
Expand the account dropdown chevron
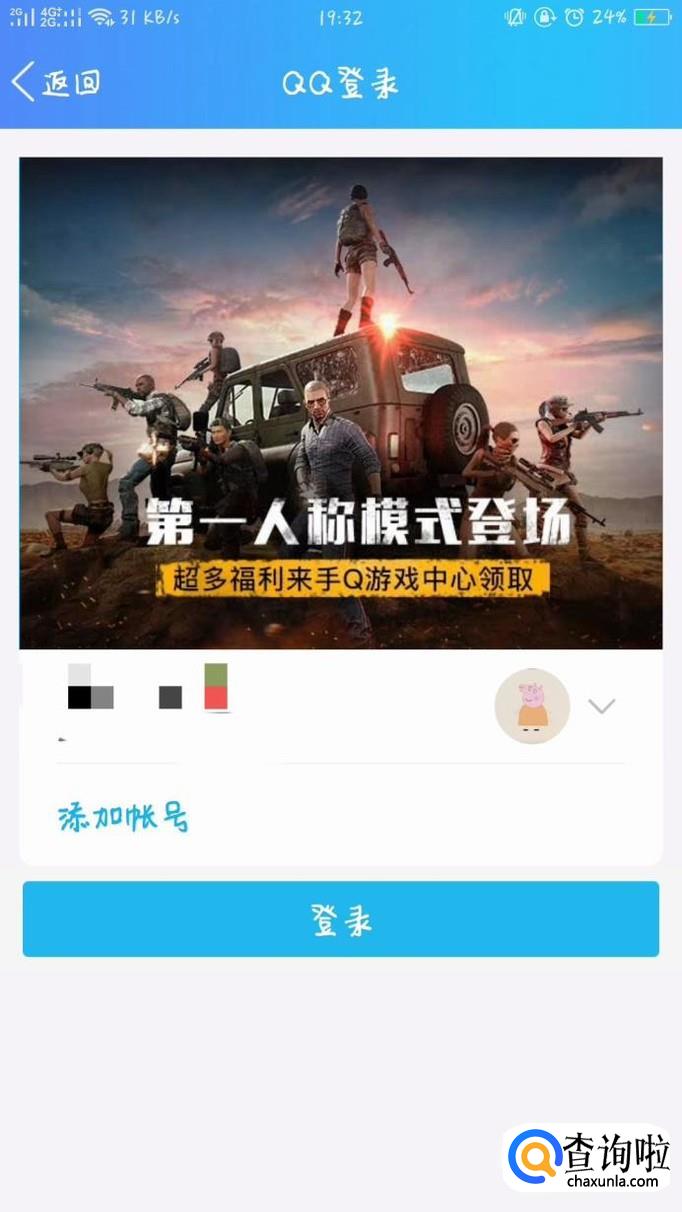[601, 706]
